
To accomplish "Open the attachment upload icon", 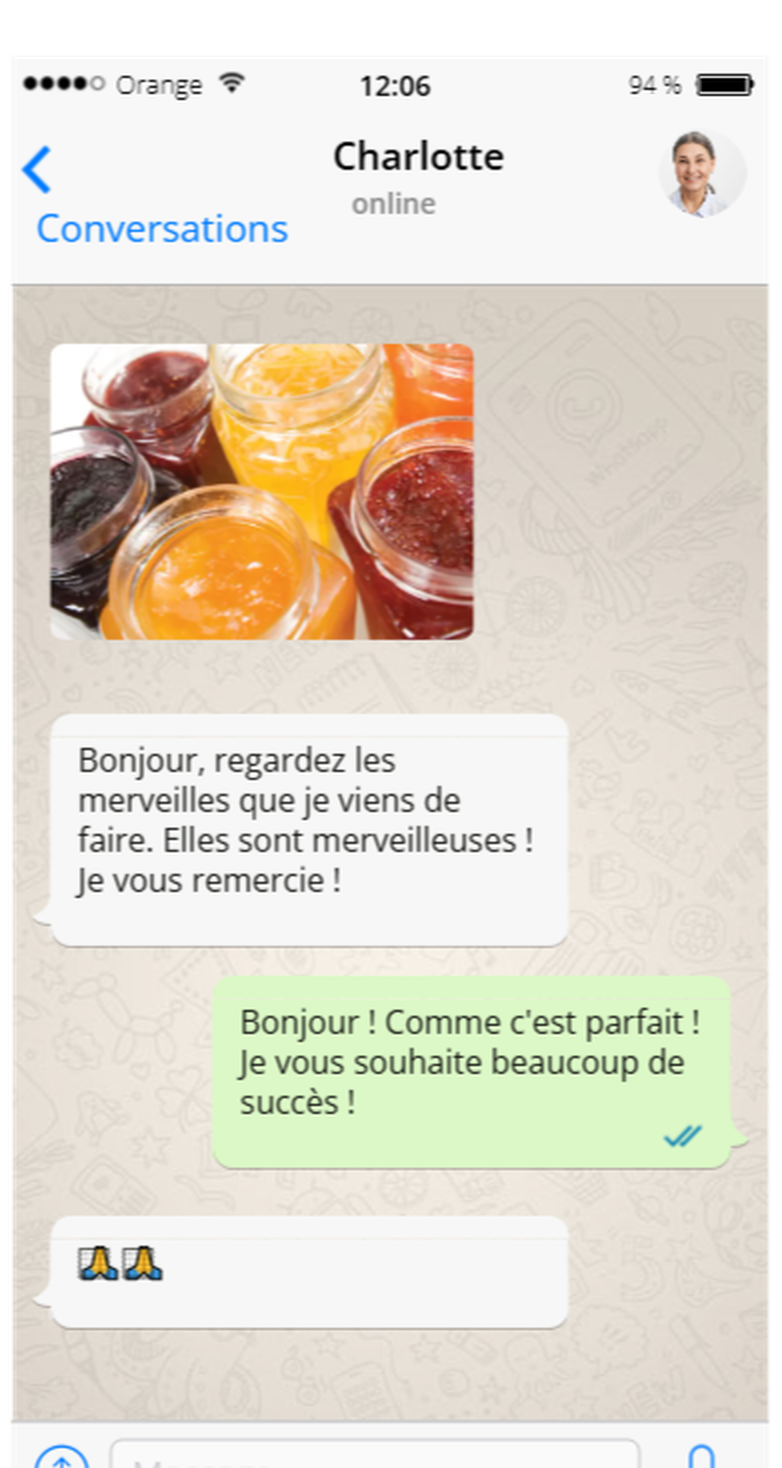I will (62, 1456).
